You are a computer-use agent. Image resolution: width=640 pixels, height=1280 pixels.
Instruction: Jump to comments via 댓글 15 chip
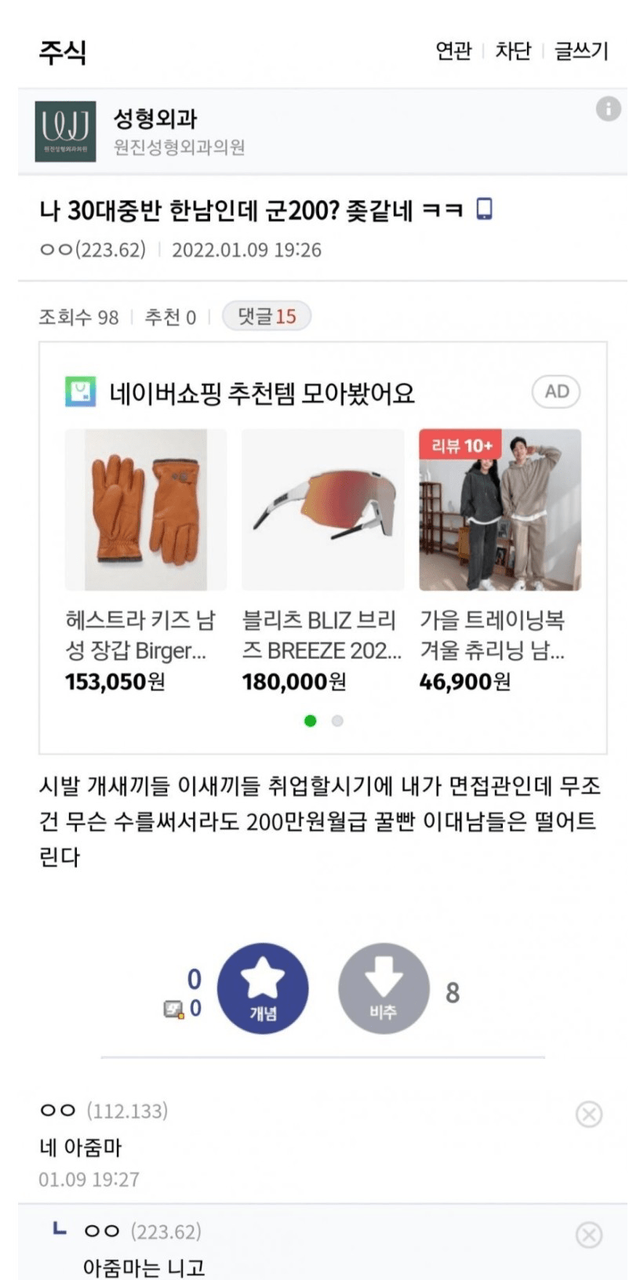coord(266,317)
